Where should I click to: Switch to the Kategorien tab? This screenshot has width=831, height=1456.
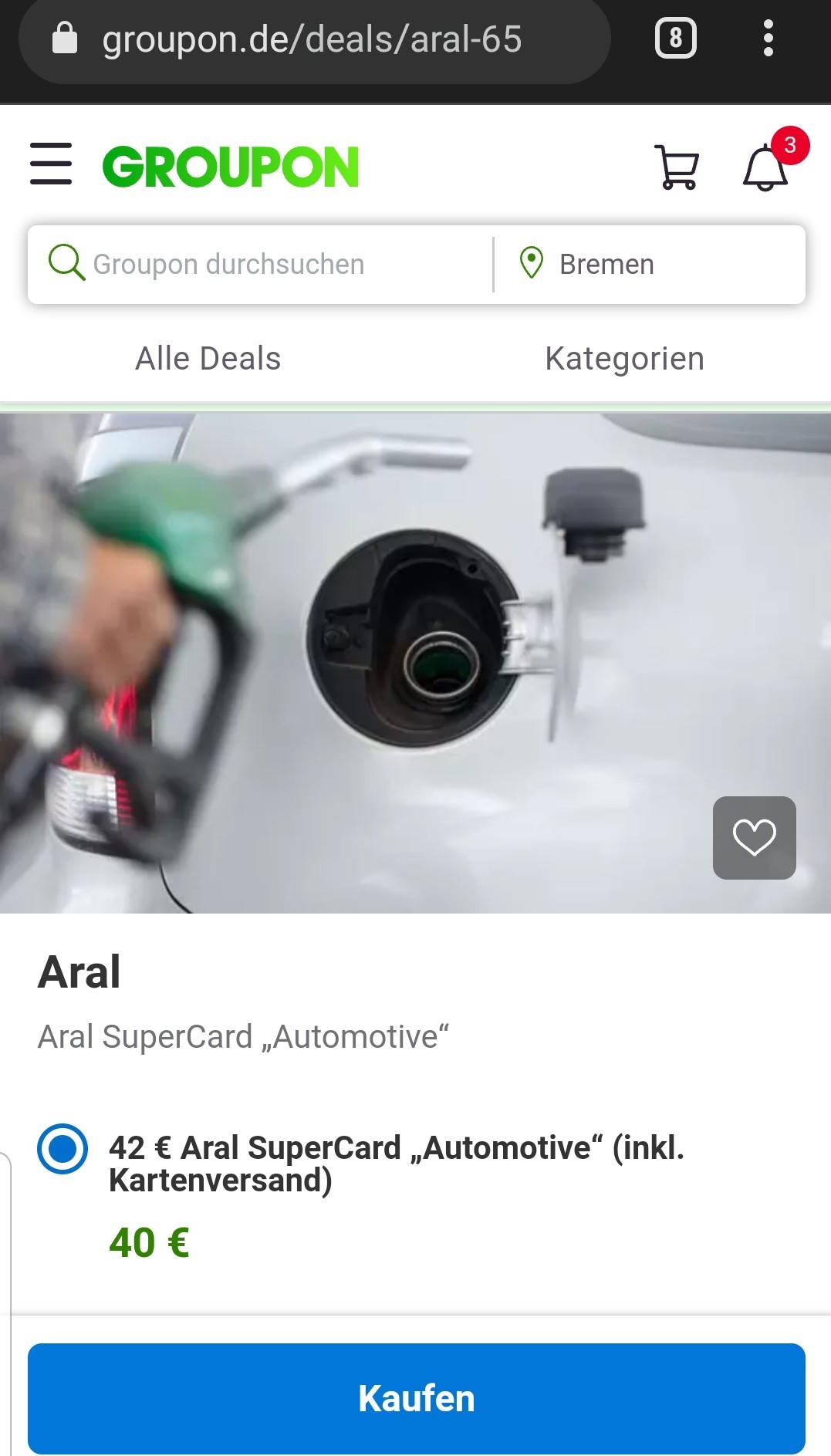point(624,359)
